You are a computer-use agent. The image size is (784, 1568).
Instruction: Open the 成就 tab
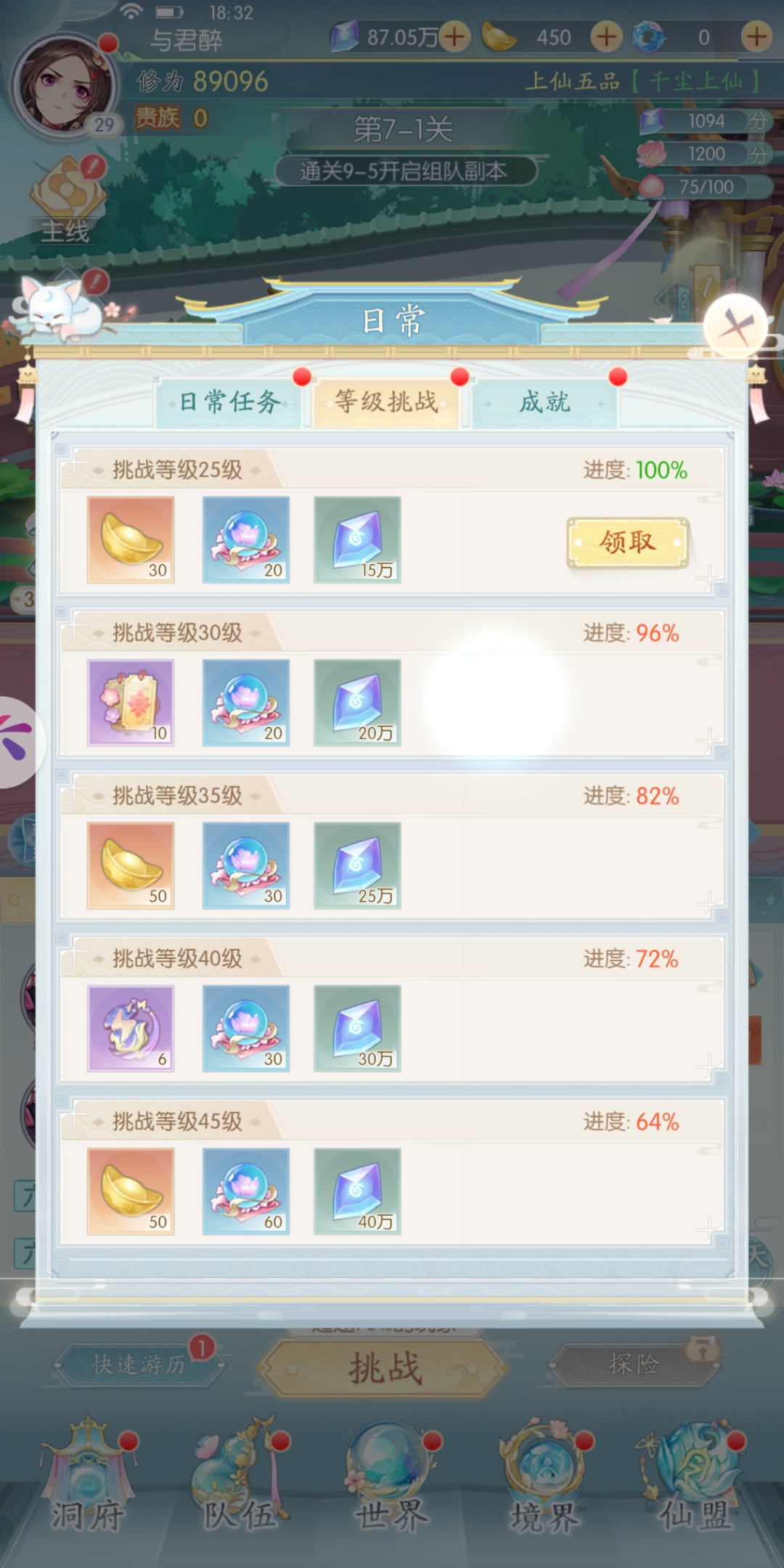click(544, 401)
